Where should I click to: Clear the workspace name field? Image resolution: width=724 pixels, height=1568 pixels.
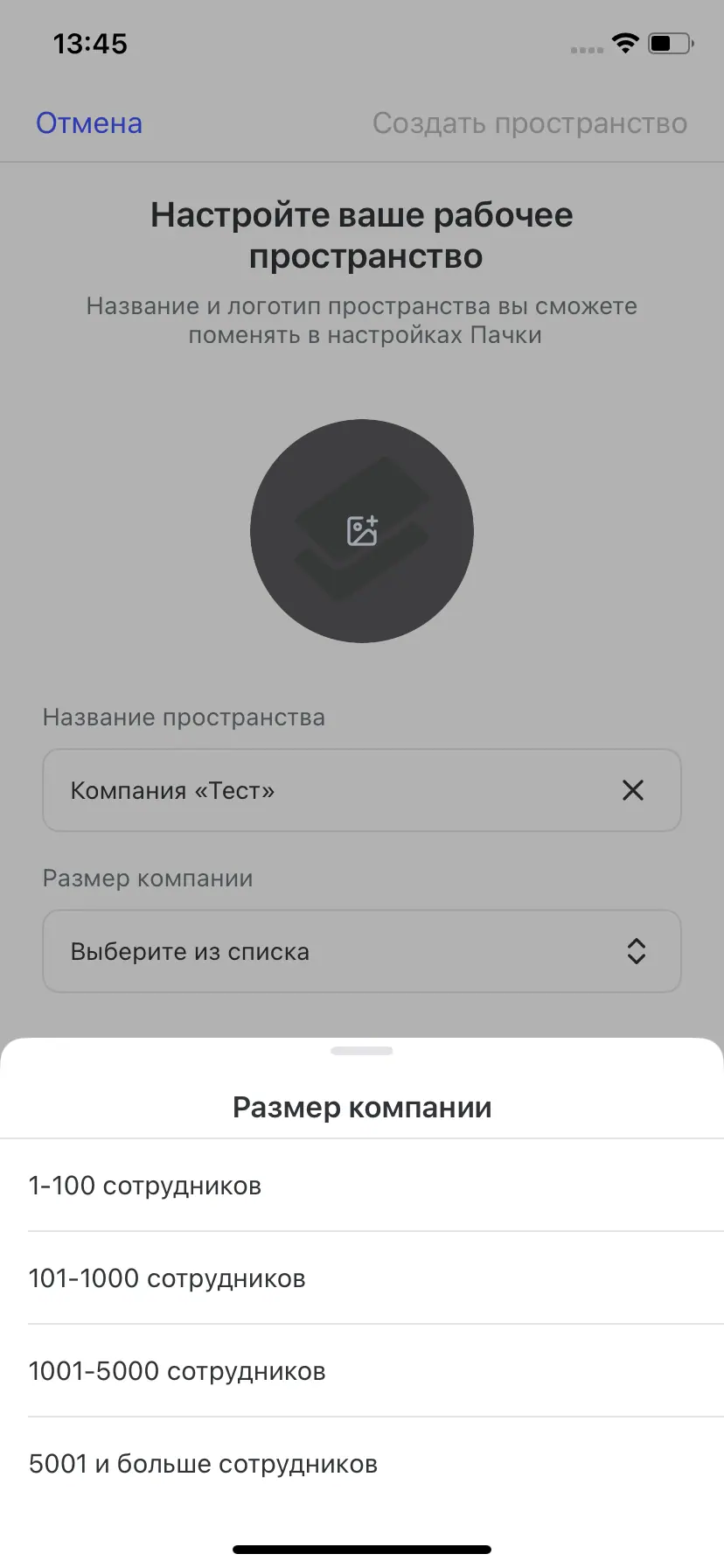click(633, 791)
